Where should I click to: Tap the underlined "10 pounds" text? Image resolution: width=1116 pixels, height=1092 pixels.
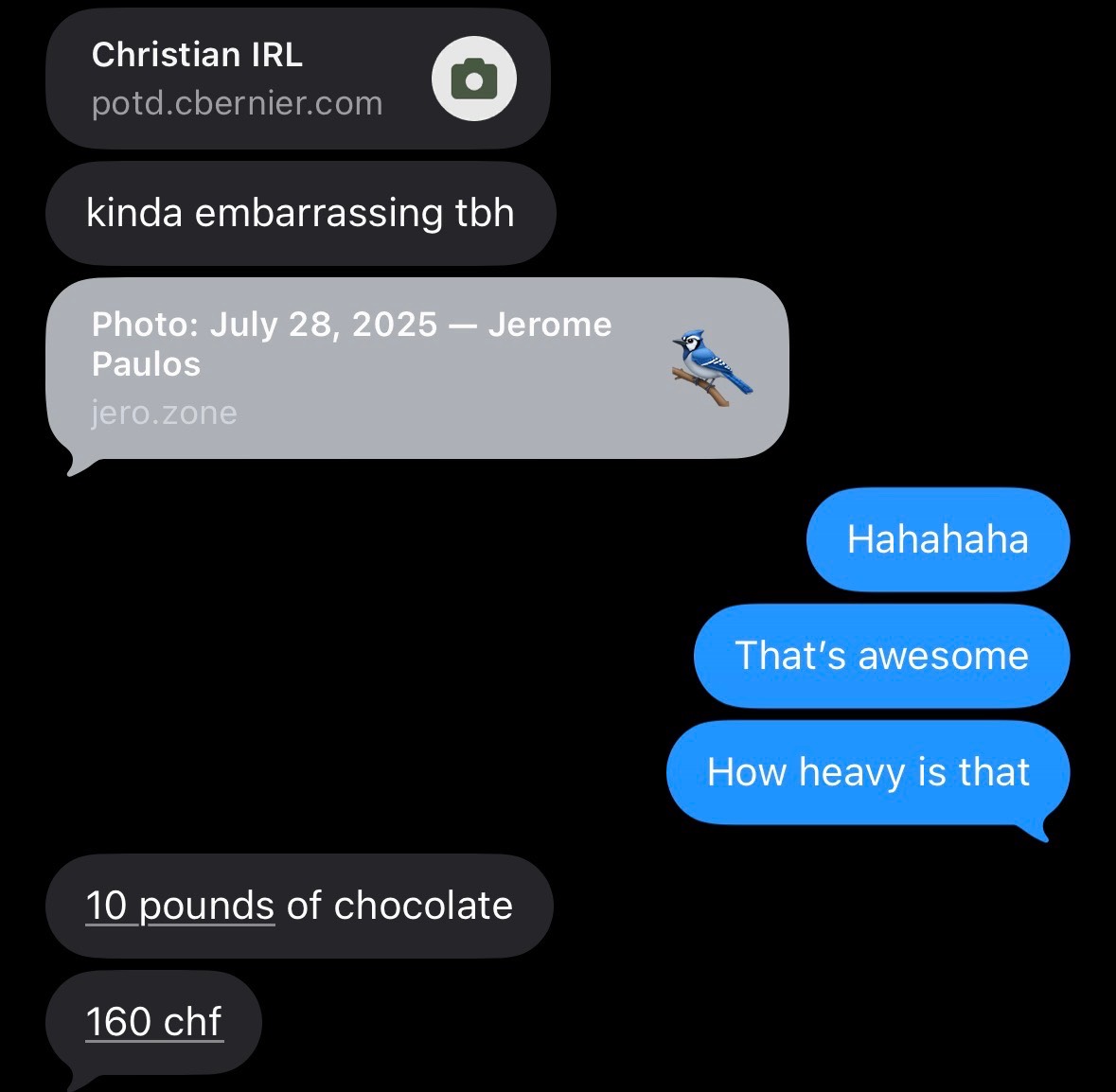point(180,906)
